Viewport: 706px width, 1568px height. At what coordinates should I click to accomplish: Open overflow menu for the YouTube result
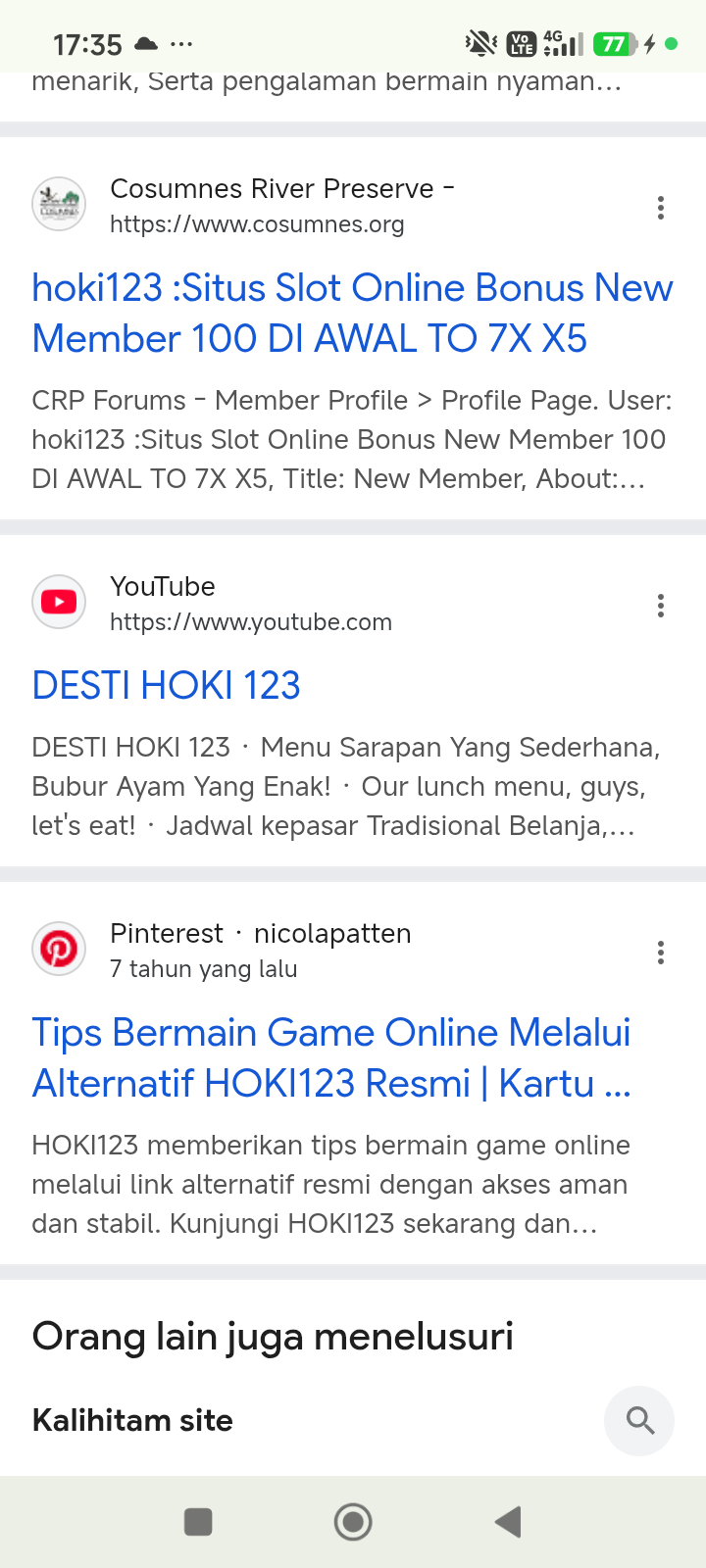[661, 606]
